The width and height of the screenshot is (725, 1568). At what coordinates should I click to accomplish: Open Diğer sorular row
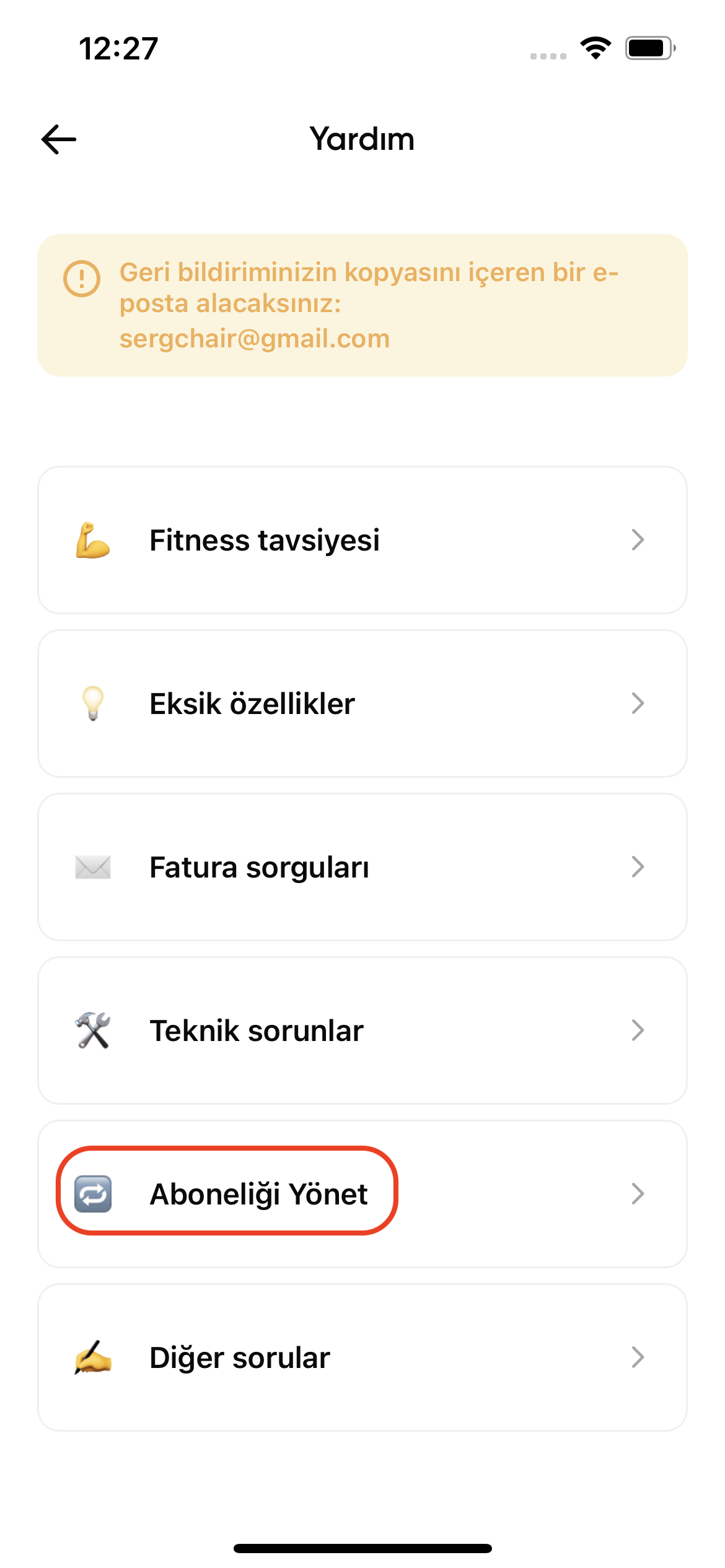[x=362, y=1357]
